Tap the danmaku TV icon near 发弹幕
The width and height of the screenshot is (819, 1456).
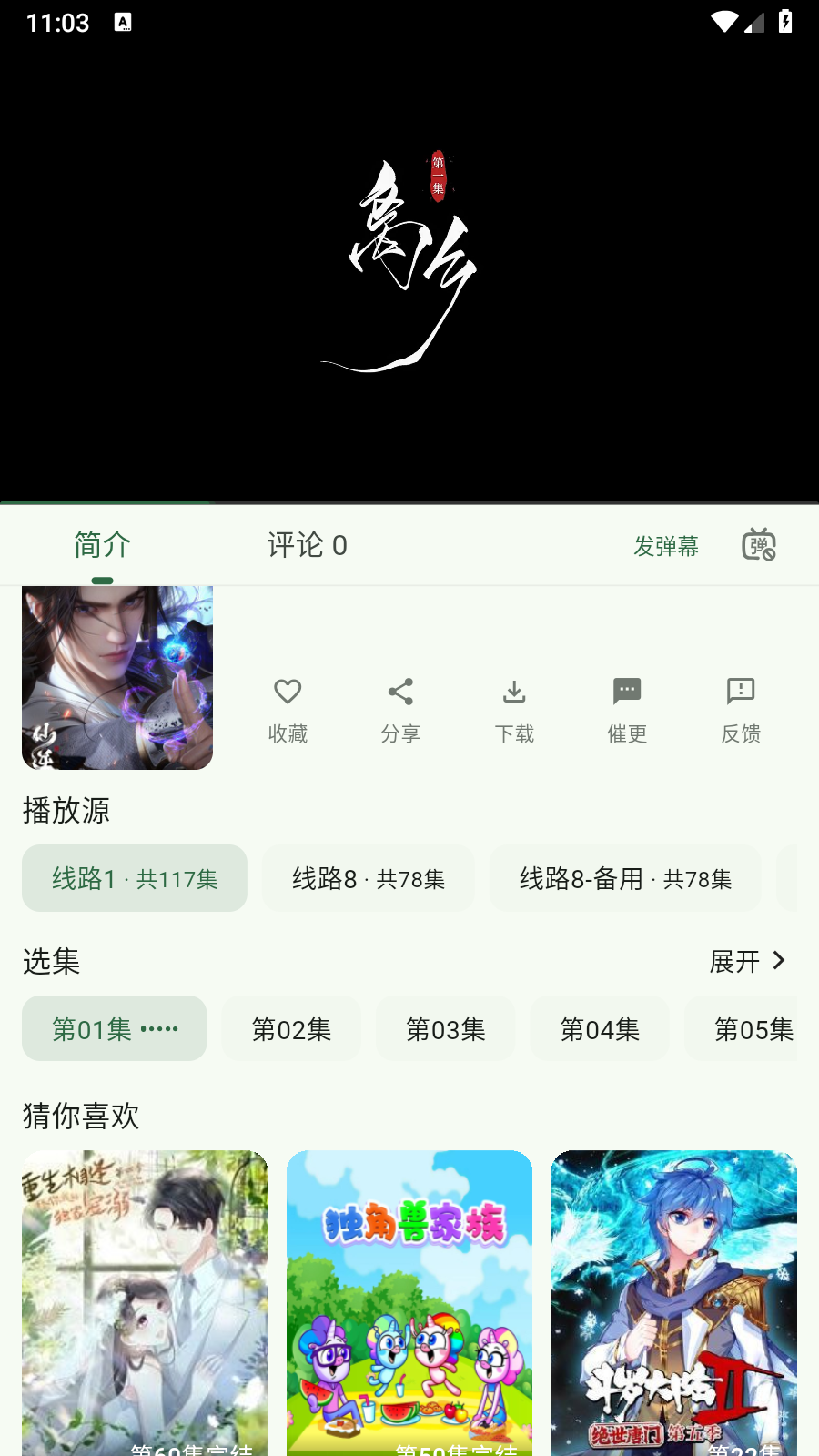(759, 544)
